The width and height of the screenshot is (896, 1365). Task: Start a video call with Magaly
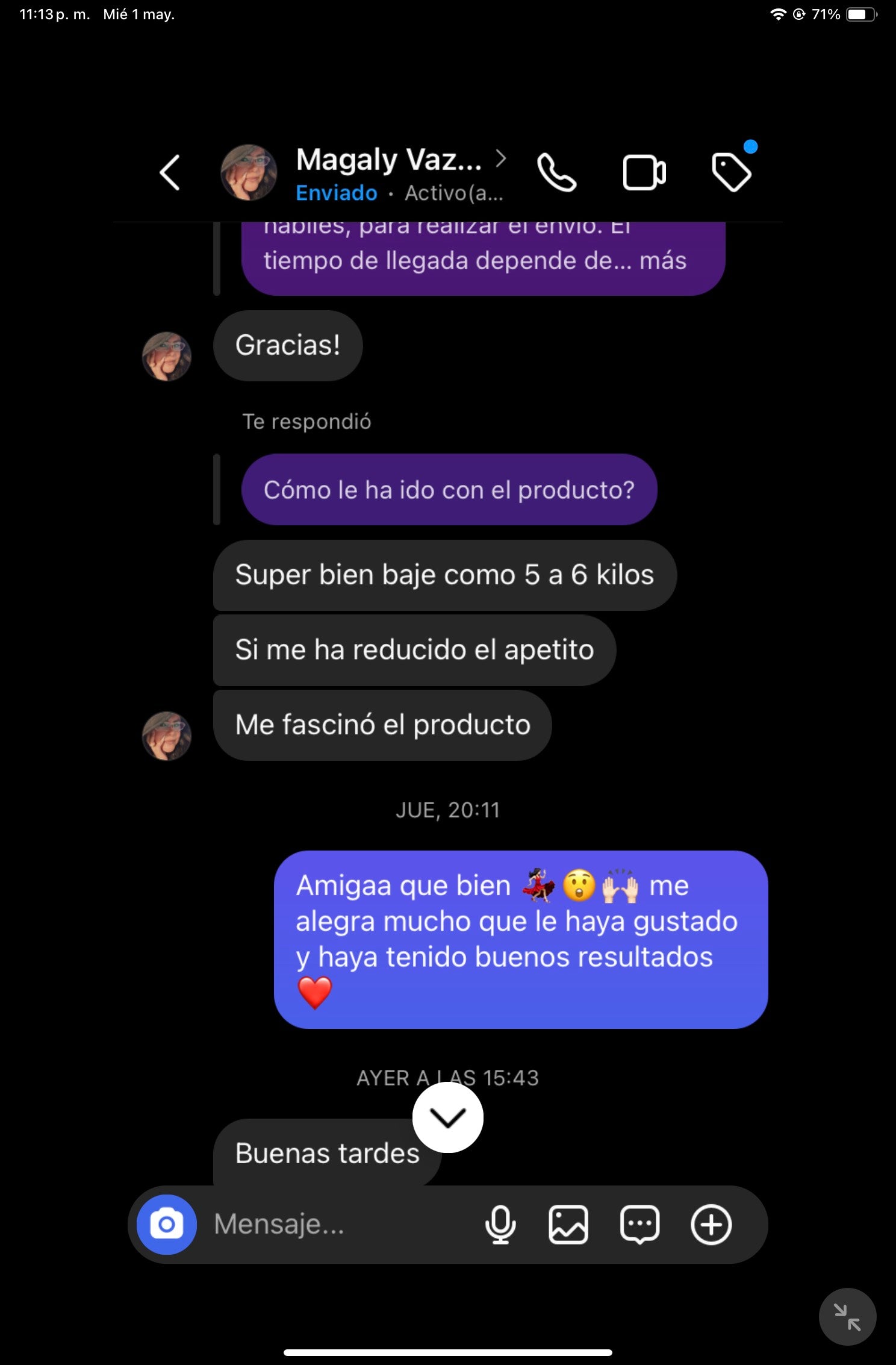644,173
